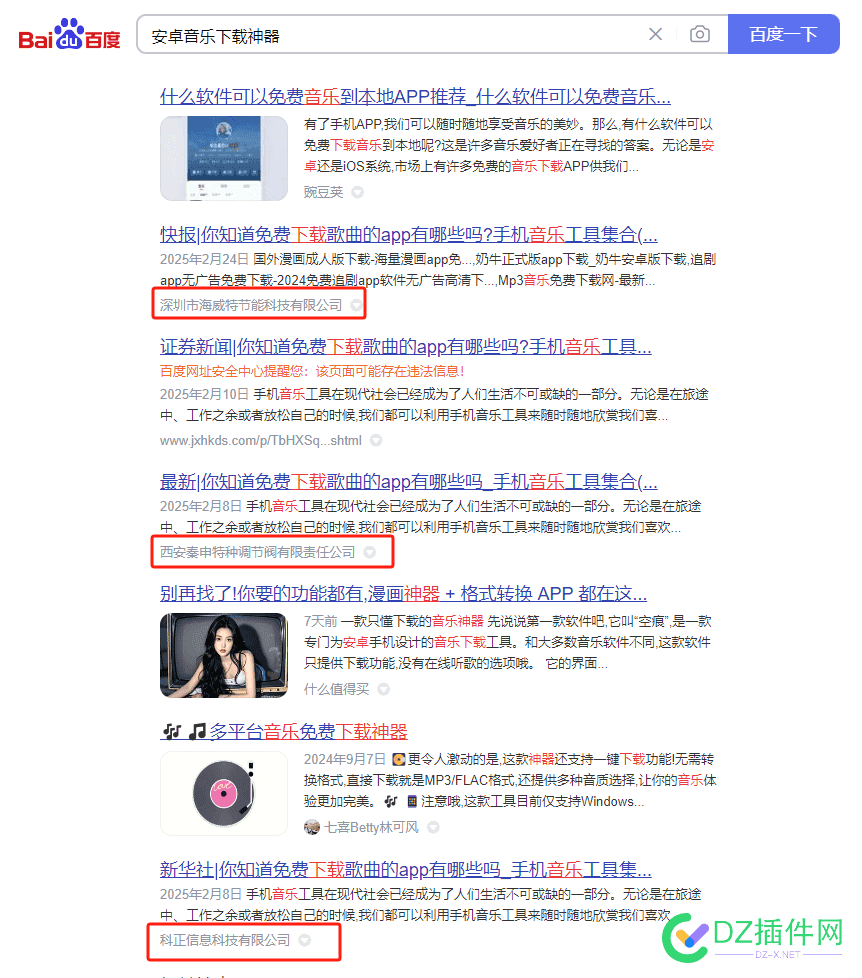This screenshot has height=978, width=862.
Task: Open result 什么软件可以免费音乐到本地APP推荐
Action: [x=415, y=97]
